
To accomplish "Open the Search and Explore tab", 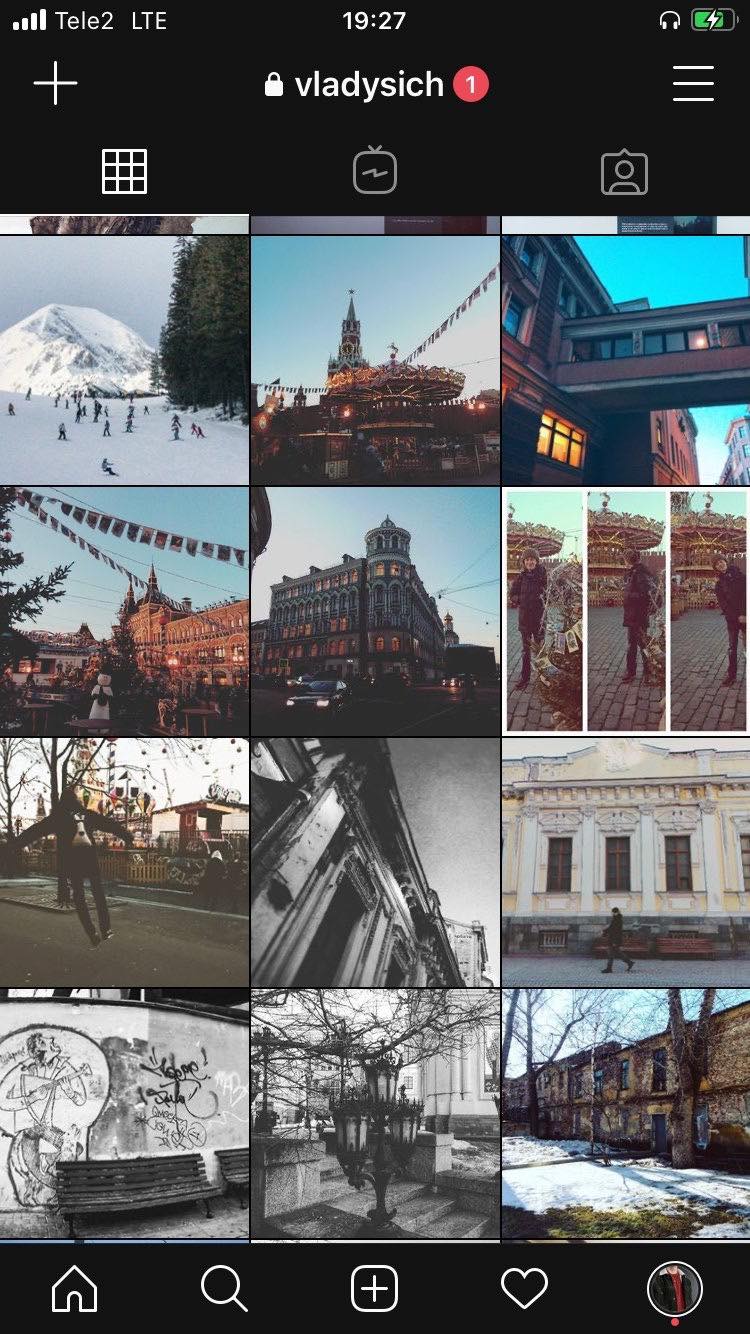I will click(x=224, y=1289).
